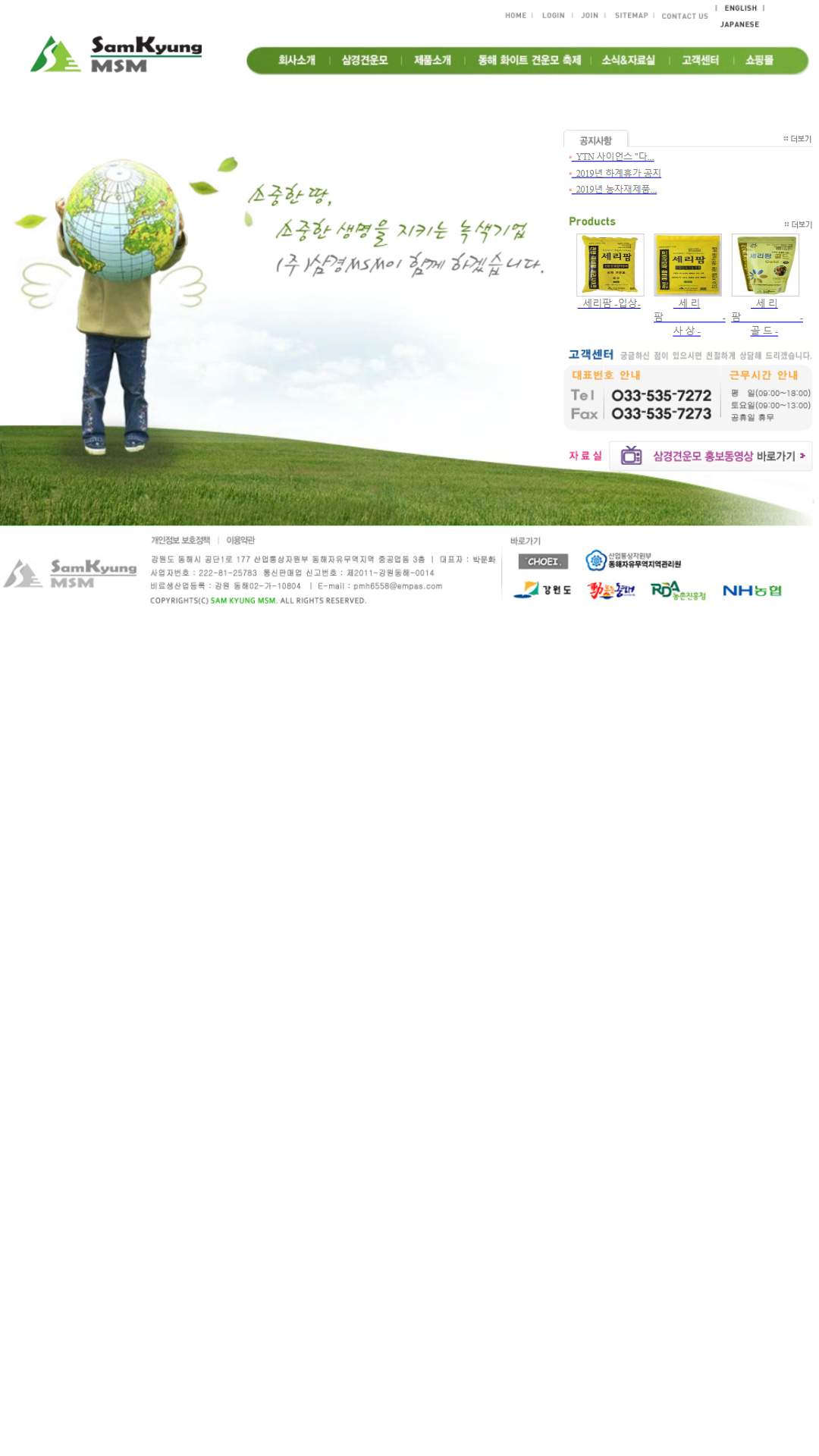Open 삼경견운모 홍보동영상 바로가기 banner

[x=711, y=456]
